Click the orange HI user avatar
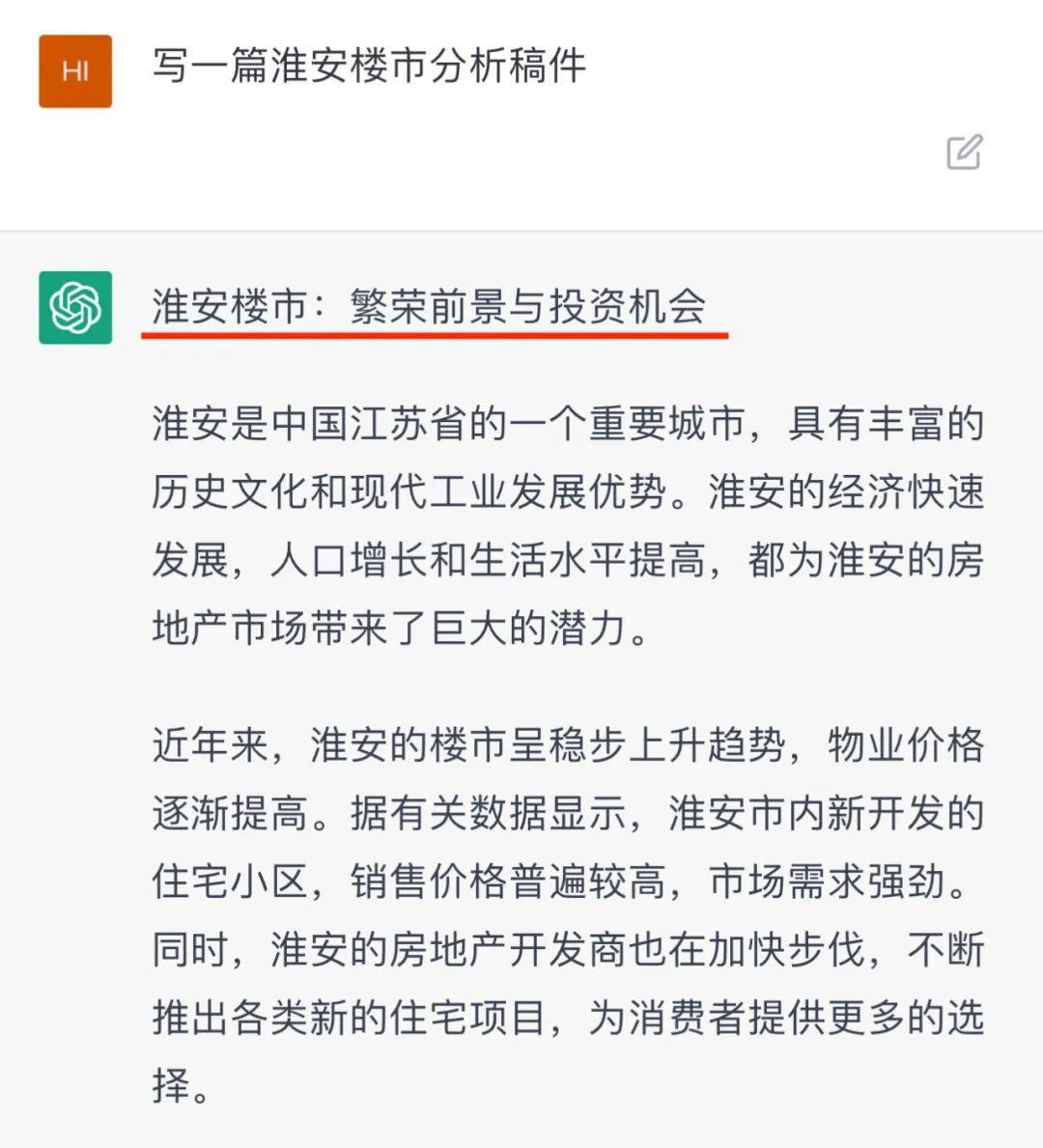 pyautogui.click(x=75, y=70)
